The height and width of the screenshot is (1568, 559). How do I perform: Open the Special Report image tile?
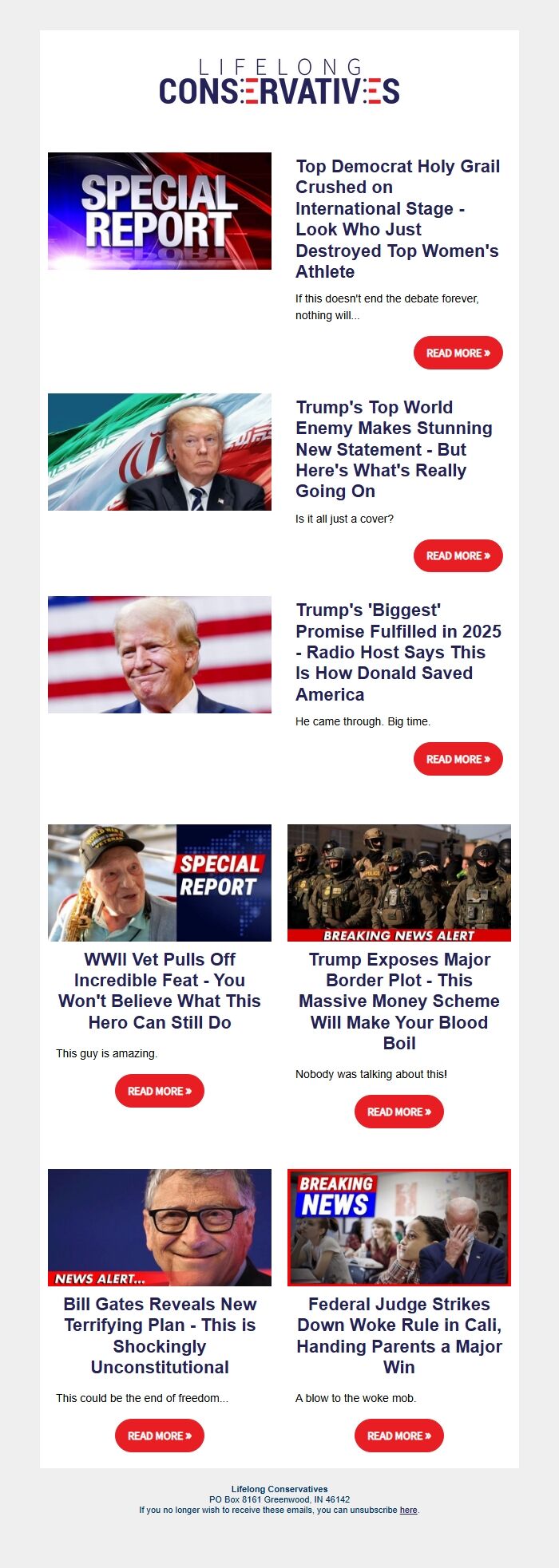click(160, 211)
